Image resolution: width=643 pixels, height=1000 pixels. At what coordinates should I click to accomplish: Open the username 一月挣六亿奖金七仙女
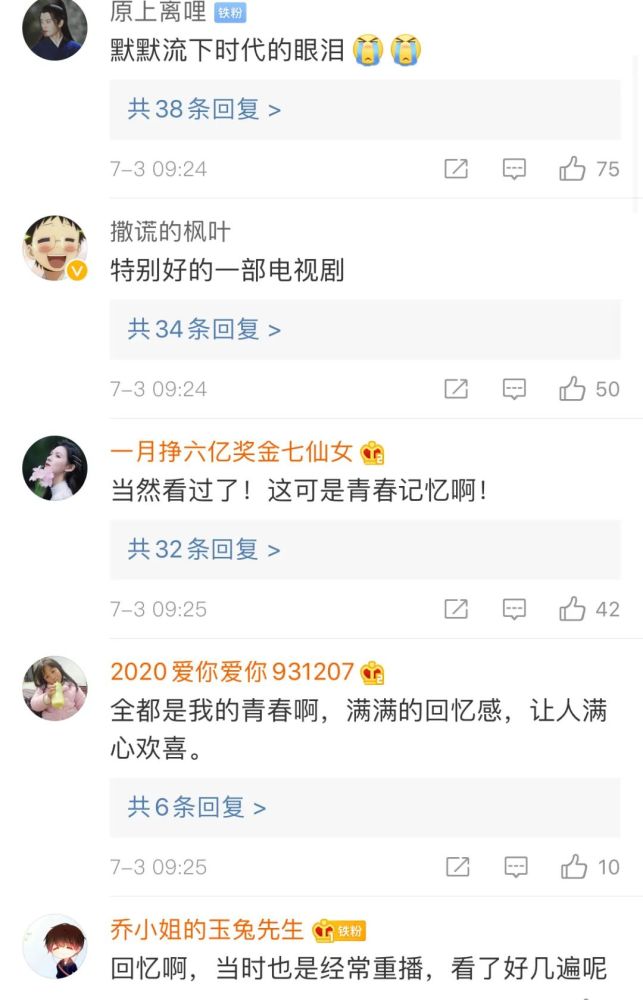[x=232, y=452]
